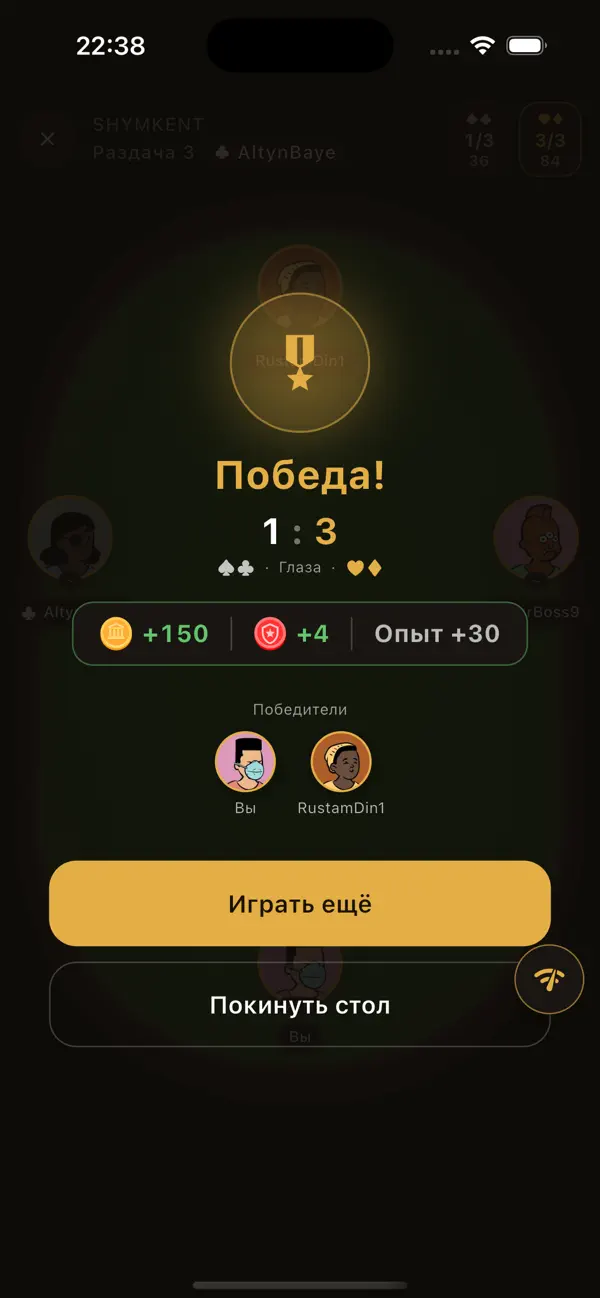Leave the table with Покинуть стол

(300, 1004)
